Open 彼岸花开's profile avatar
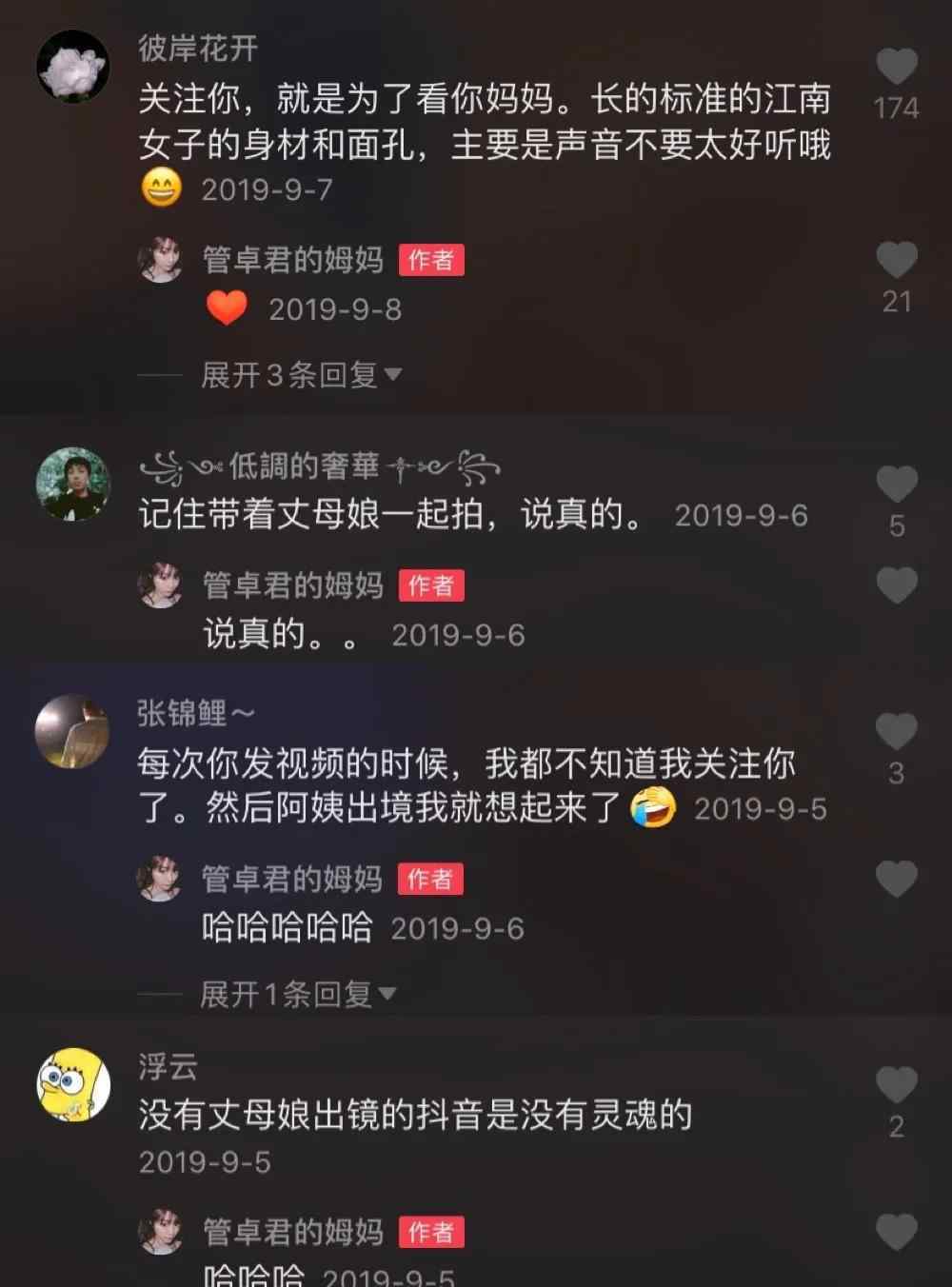The width and height of the screenshot is (952, 1287). point(73,66)
